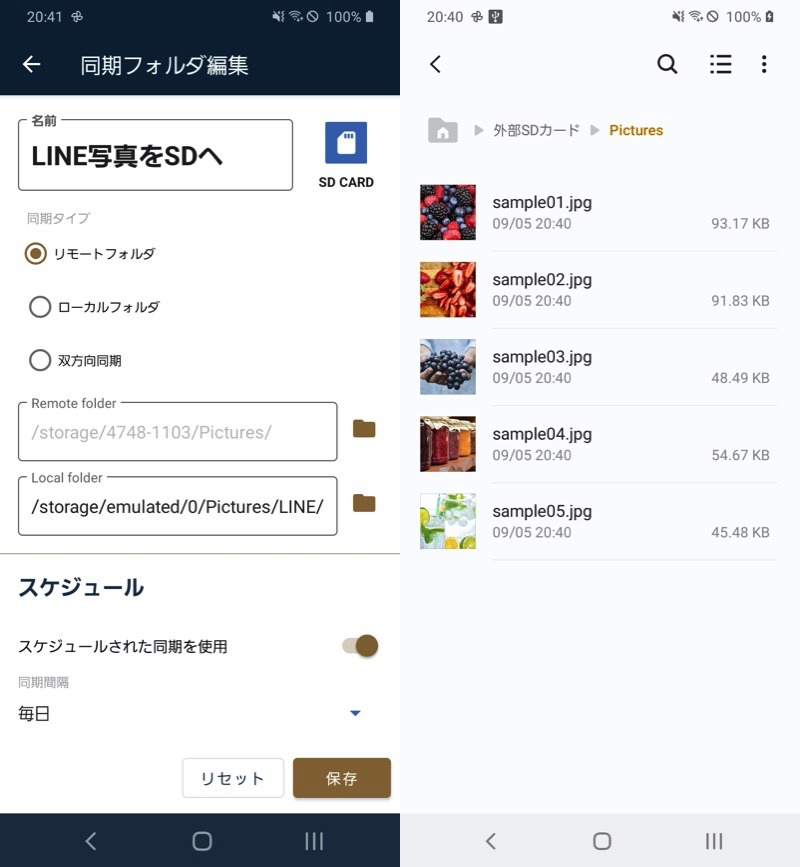Go back from the 同期フォルダ編集 screen

(32, 65)
